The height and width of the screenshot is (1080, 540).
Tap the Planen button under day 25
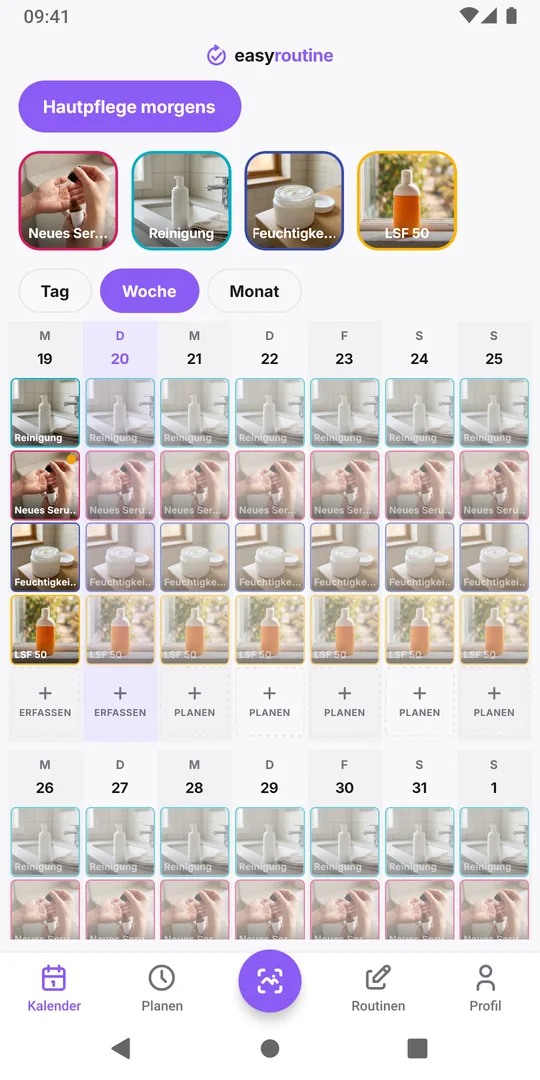click(494, 701)
